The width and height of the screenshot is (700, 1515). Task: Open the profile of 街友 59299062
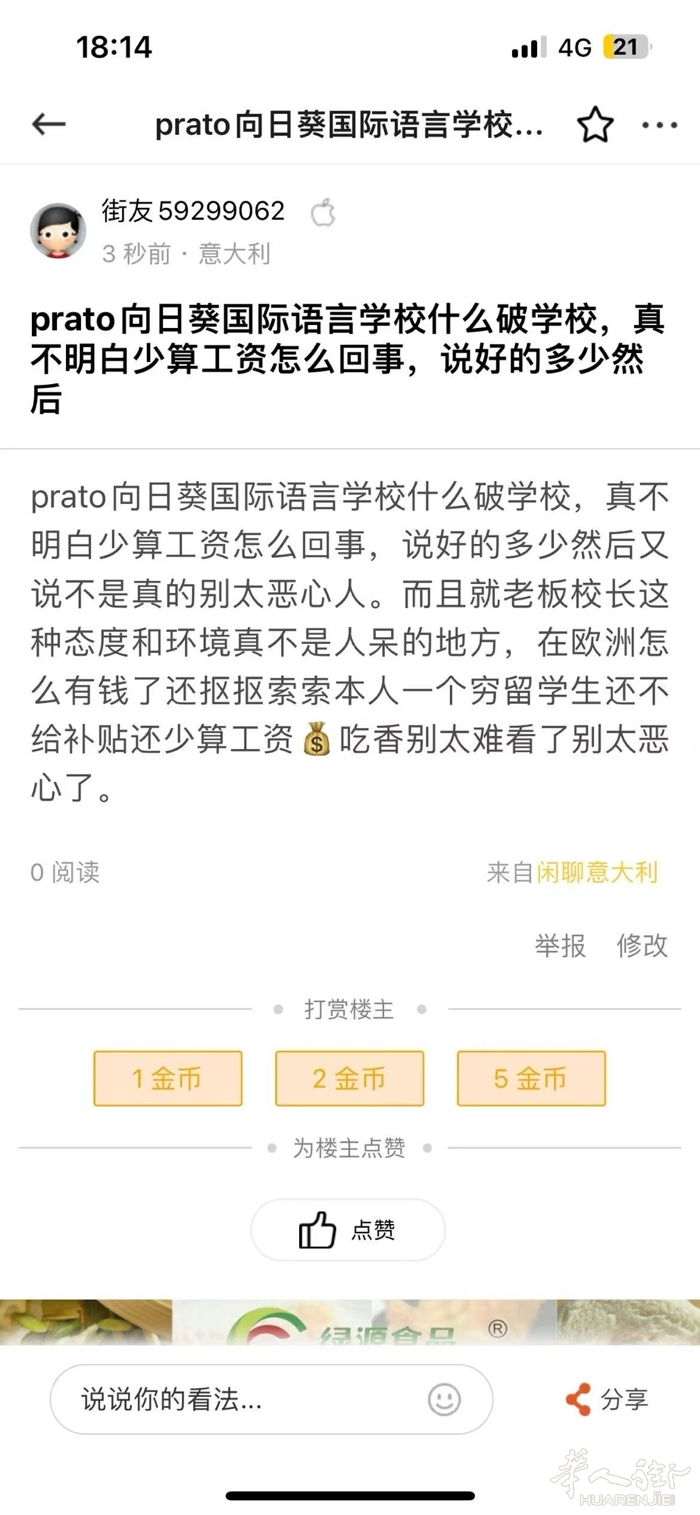[x=58, y=230]
